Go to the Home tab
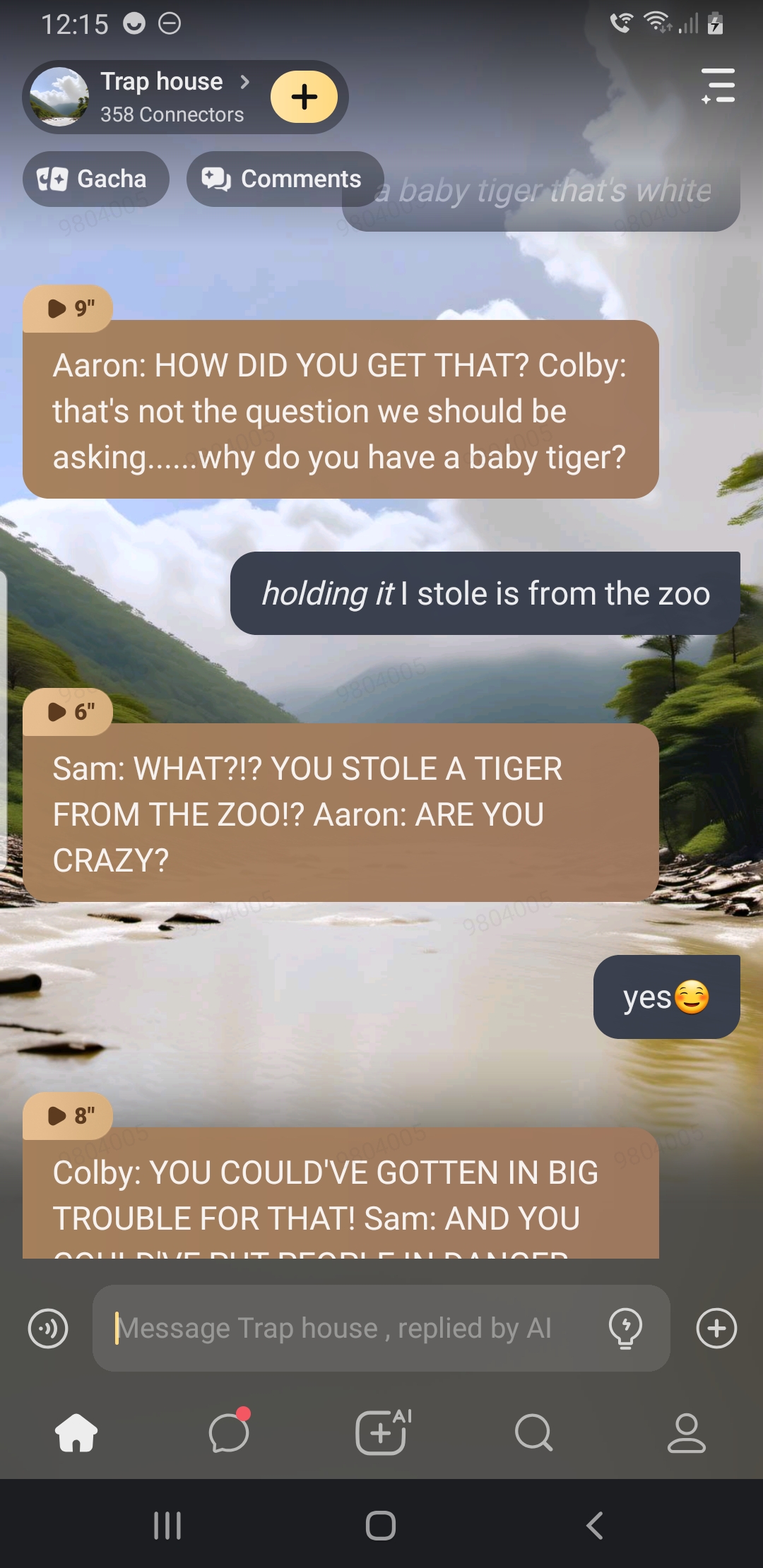Viewport: 763px width, 1568px height. click(76, 1433)
